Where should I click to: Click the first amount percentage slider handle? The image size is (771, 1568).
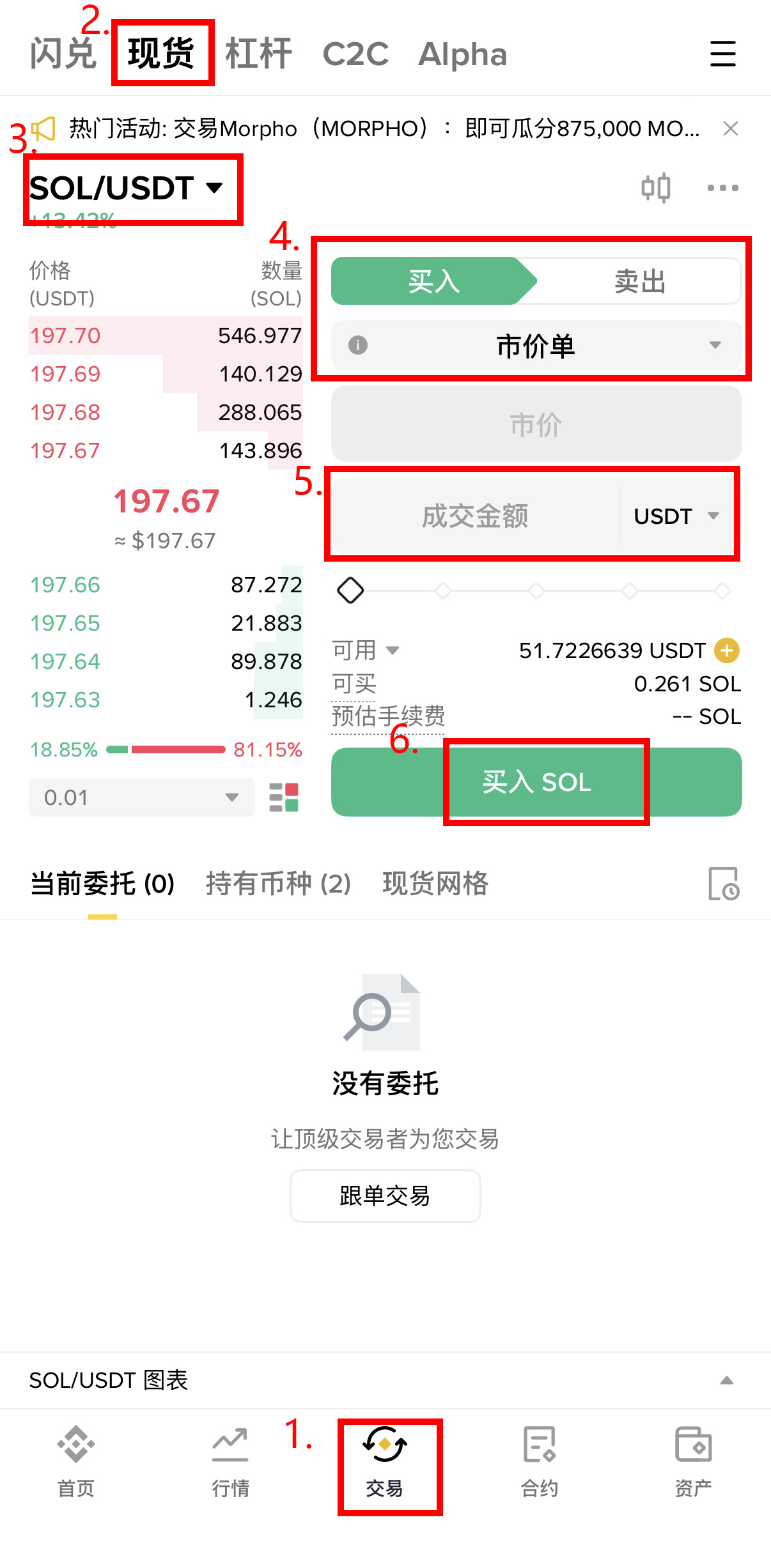352,591
